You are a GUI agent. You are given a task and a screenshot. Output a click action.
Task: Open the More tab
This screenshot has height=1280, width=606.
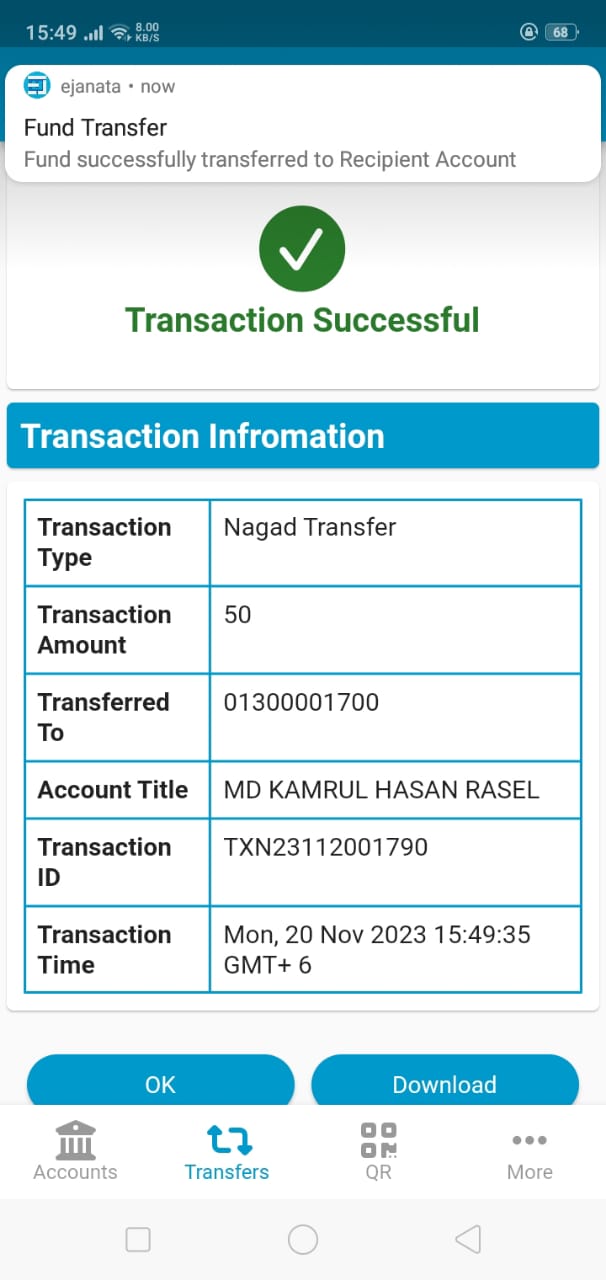click(x=529, y=1151)
